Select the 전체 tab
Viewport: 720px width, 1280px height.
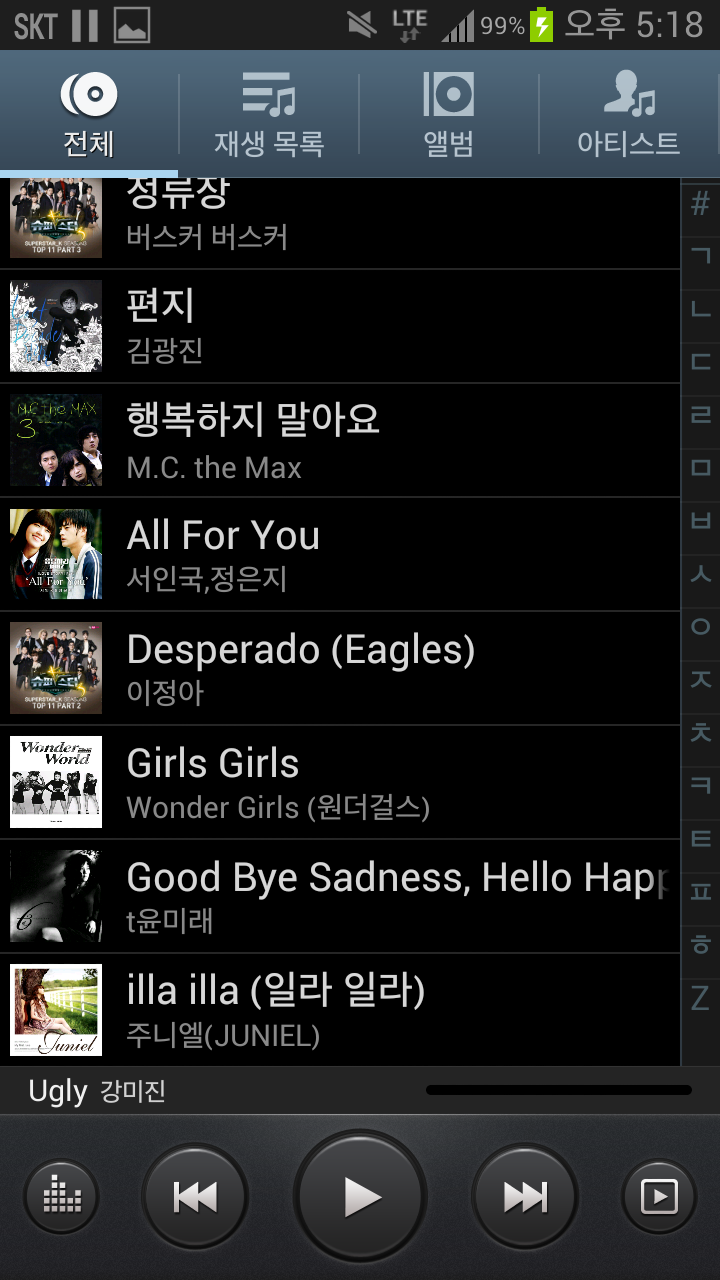tap(89, 115)
